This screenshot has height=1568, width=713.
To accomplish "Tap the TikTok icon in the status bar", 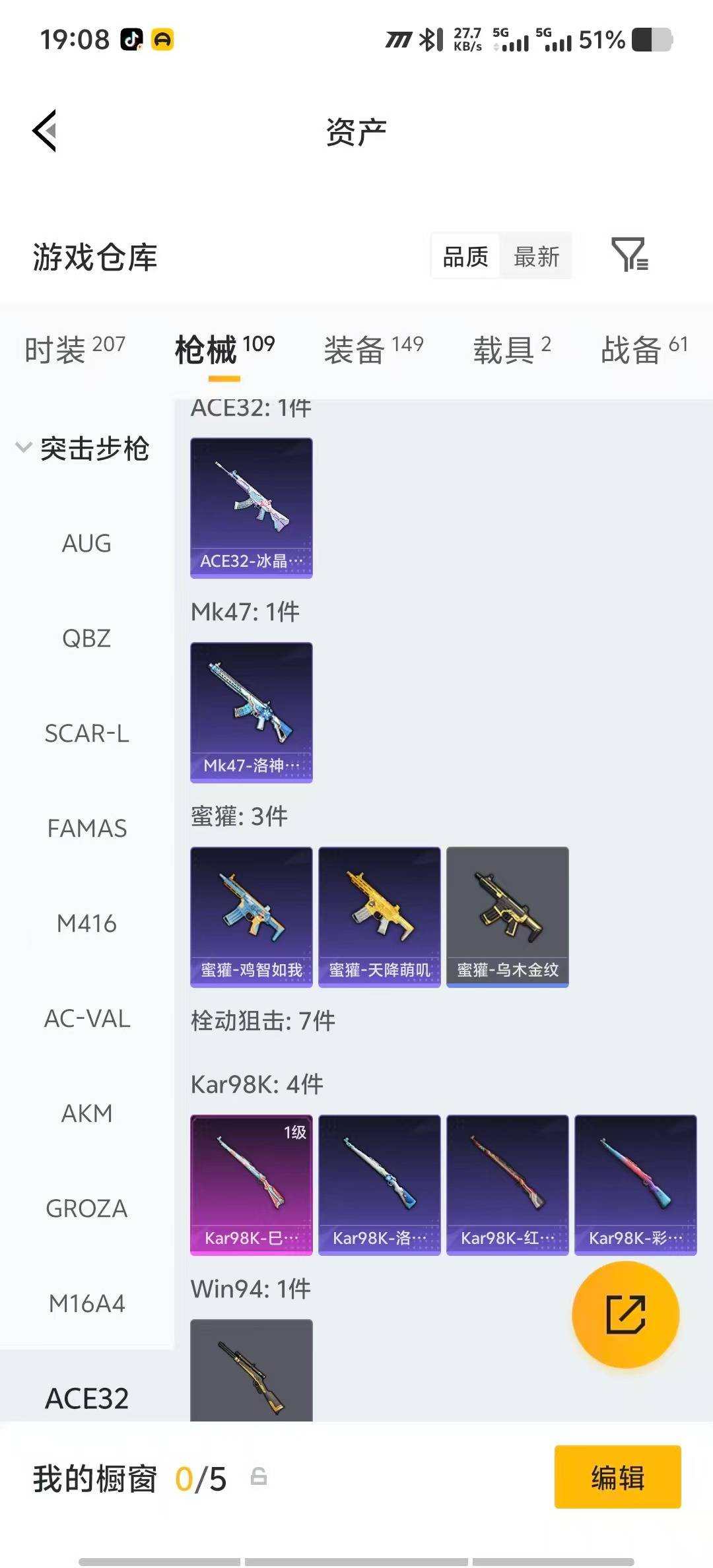I will [x=130, y=40].
